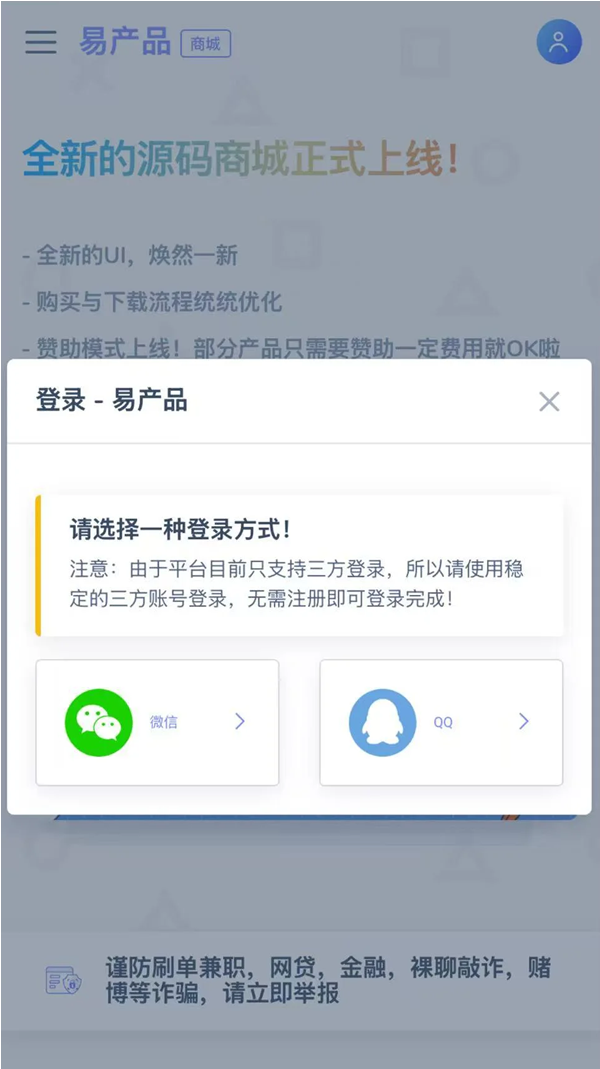Log in with QQ

pos(441,722)
